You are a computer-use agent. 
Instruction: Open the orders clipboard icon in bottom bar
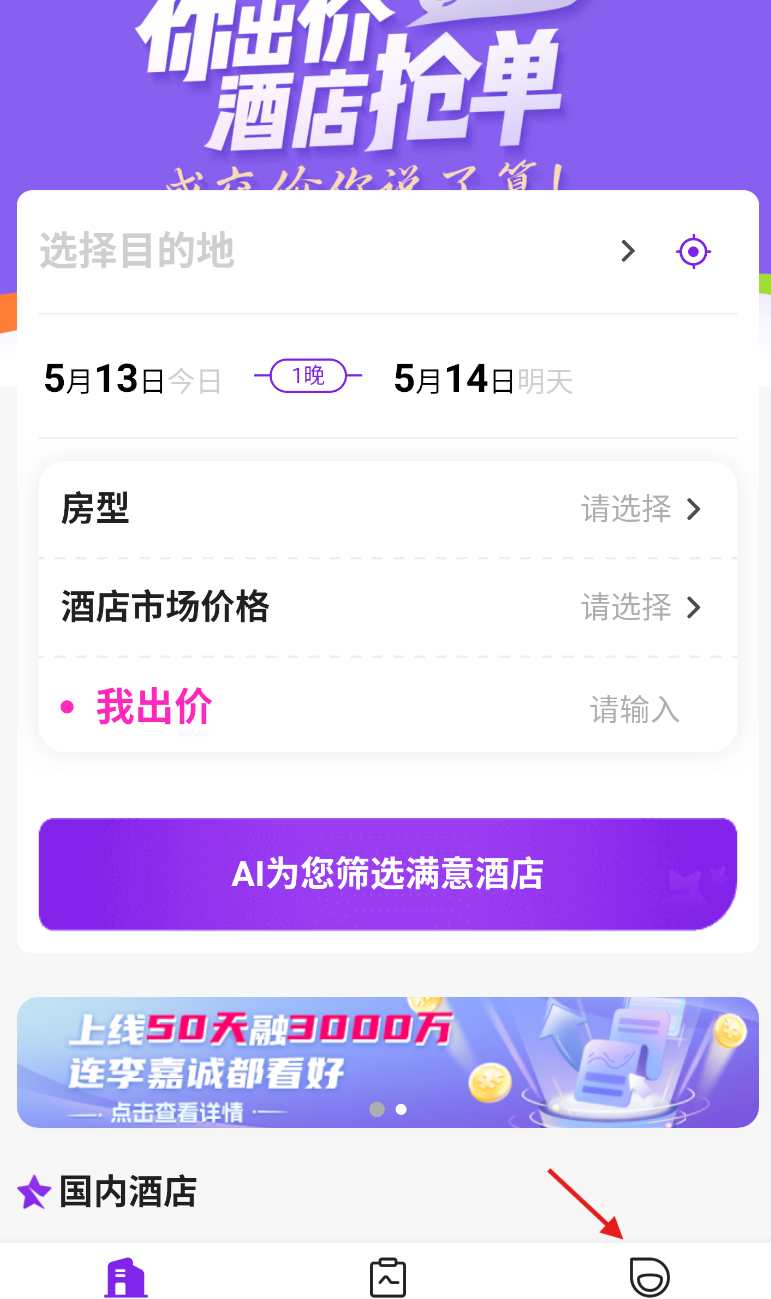pos(387,1277)
